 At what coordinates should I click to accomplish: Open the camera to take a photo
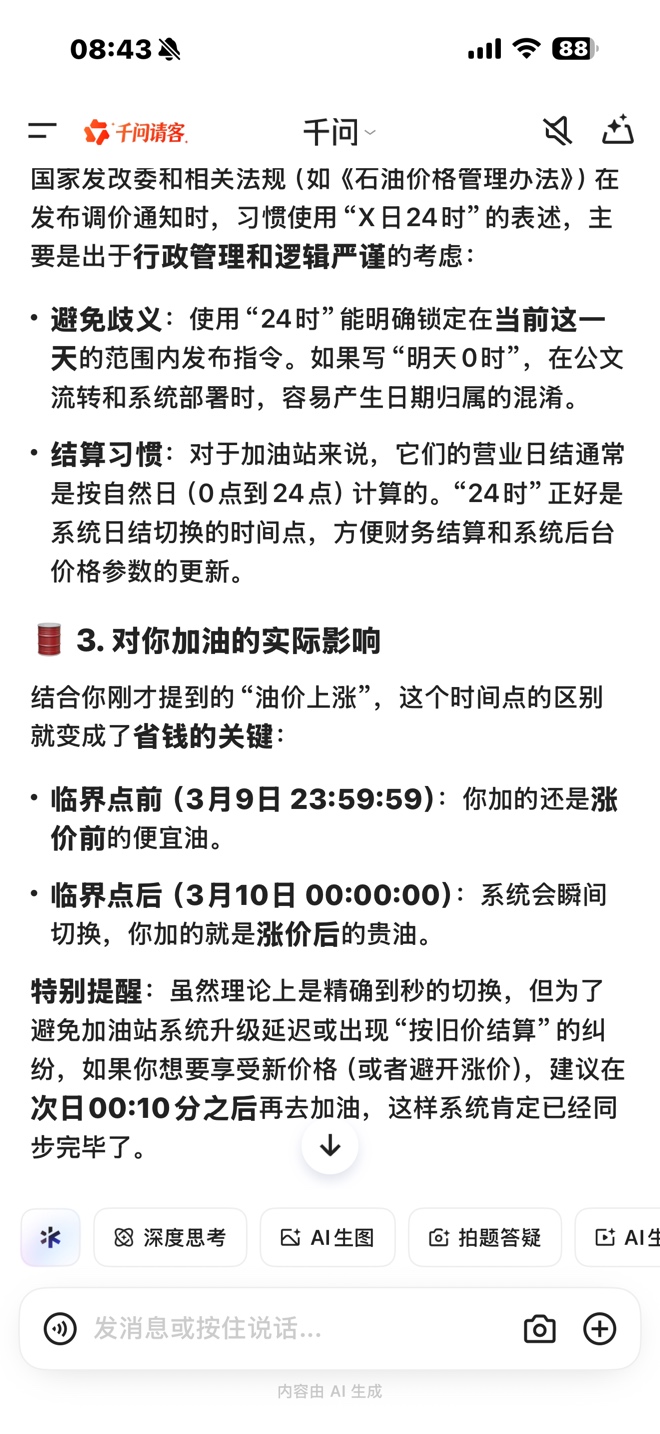point(539,1328)
